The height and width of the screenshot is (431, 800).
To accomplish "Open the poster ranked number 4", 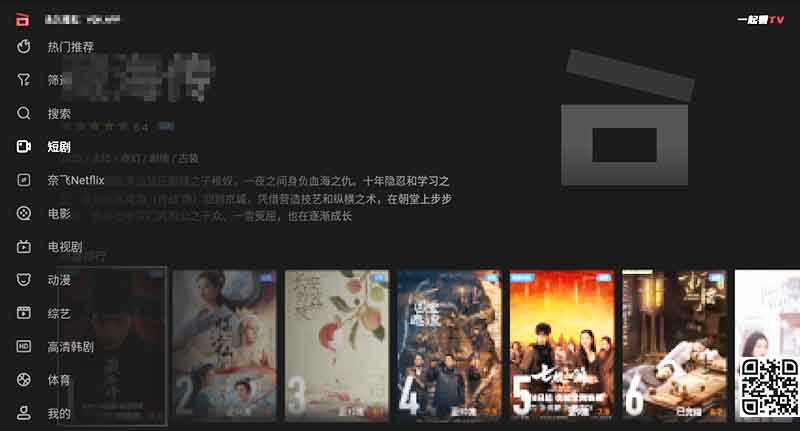I will pyautogui.click(x=449, y=344).
